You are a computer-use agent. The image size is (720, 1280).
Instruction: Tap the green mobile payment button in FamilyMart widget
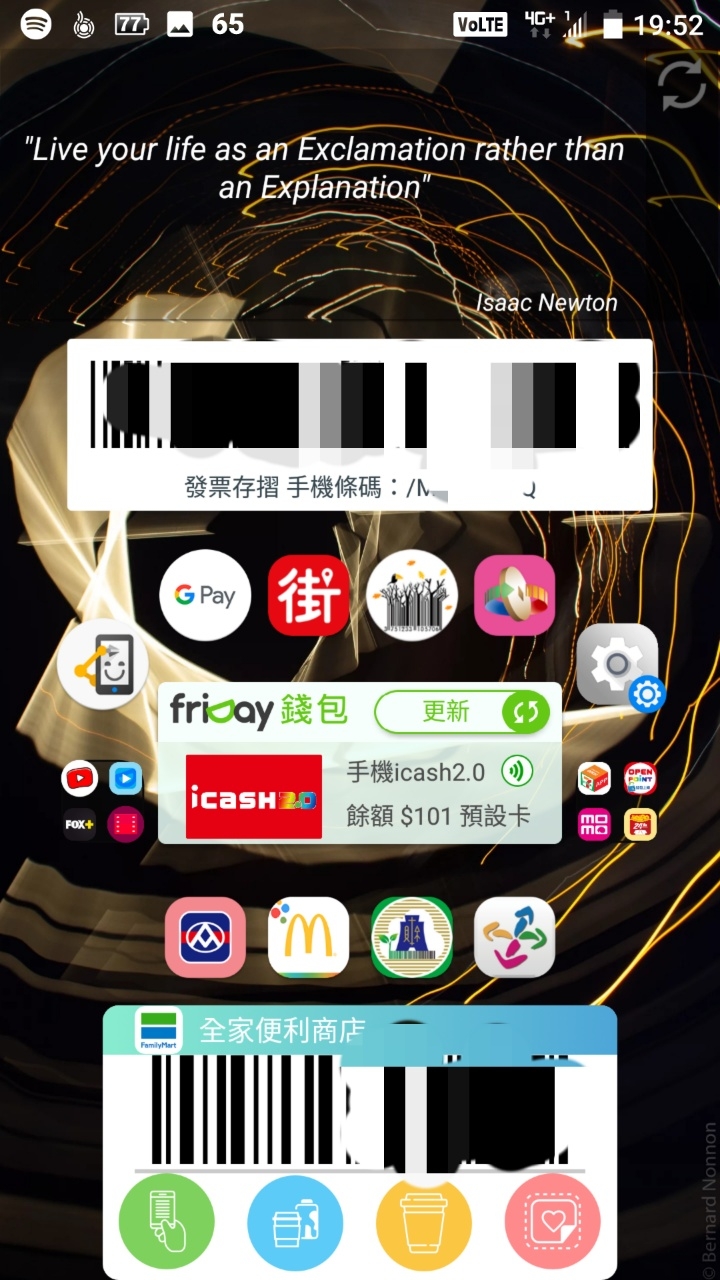pos(167,1222)
